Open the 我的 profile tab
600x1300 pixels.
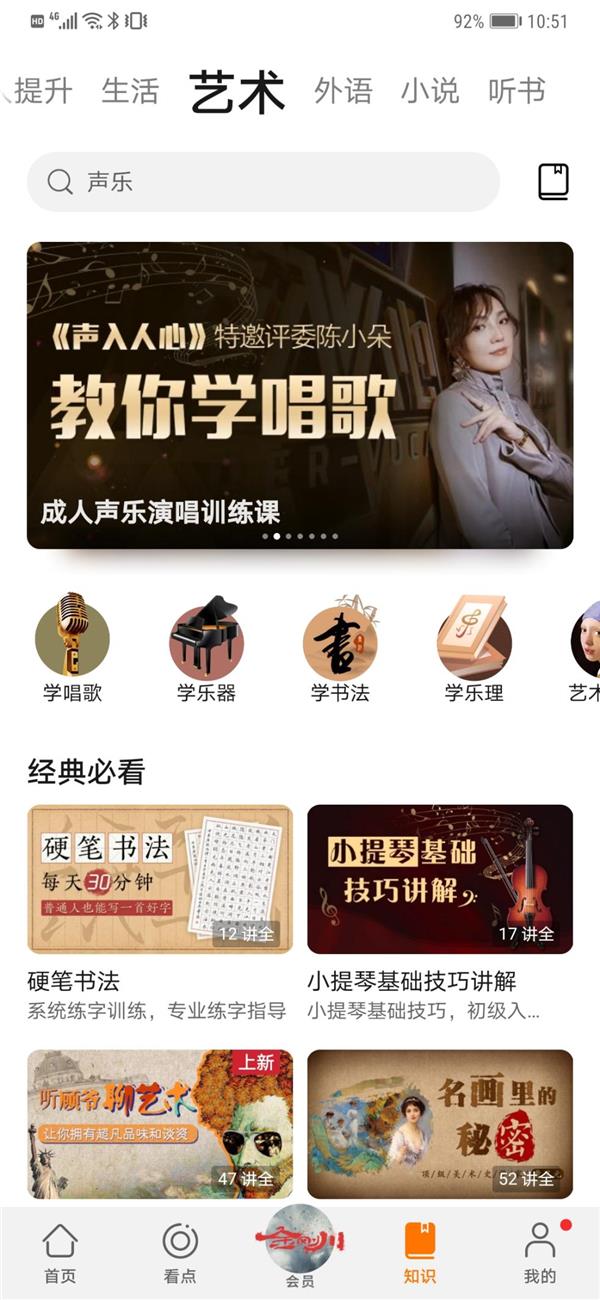pos(540,1252)
